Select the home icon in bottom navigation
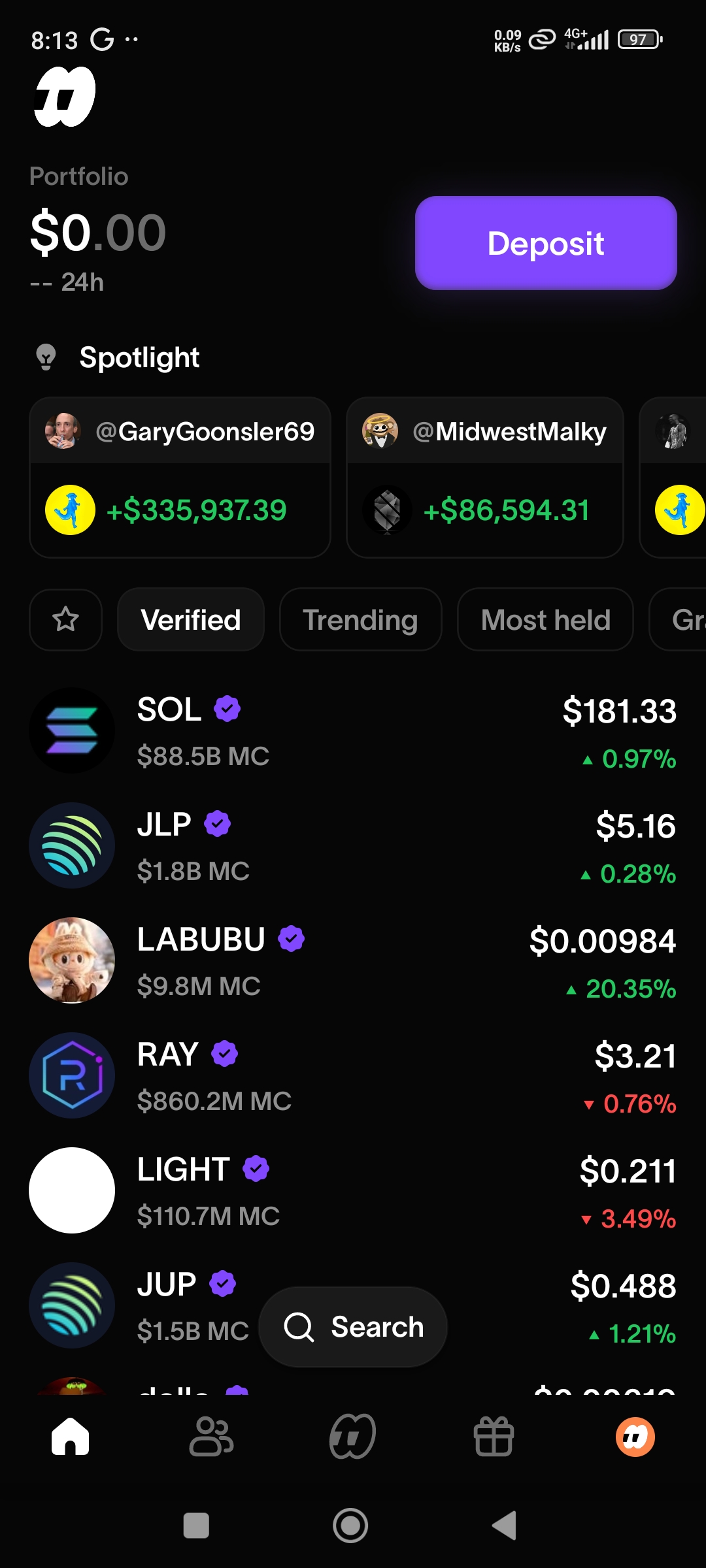 pyautogui.click(x=71, y=1434)
